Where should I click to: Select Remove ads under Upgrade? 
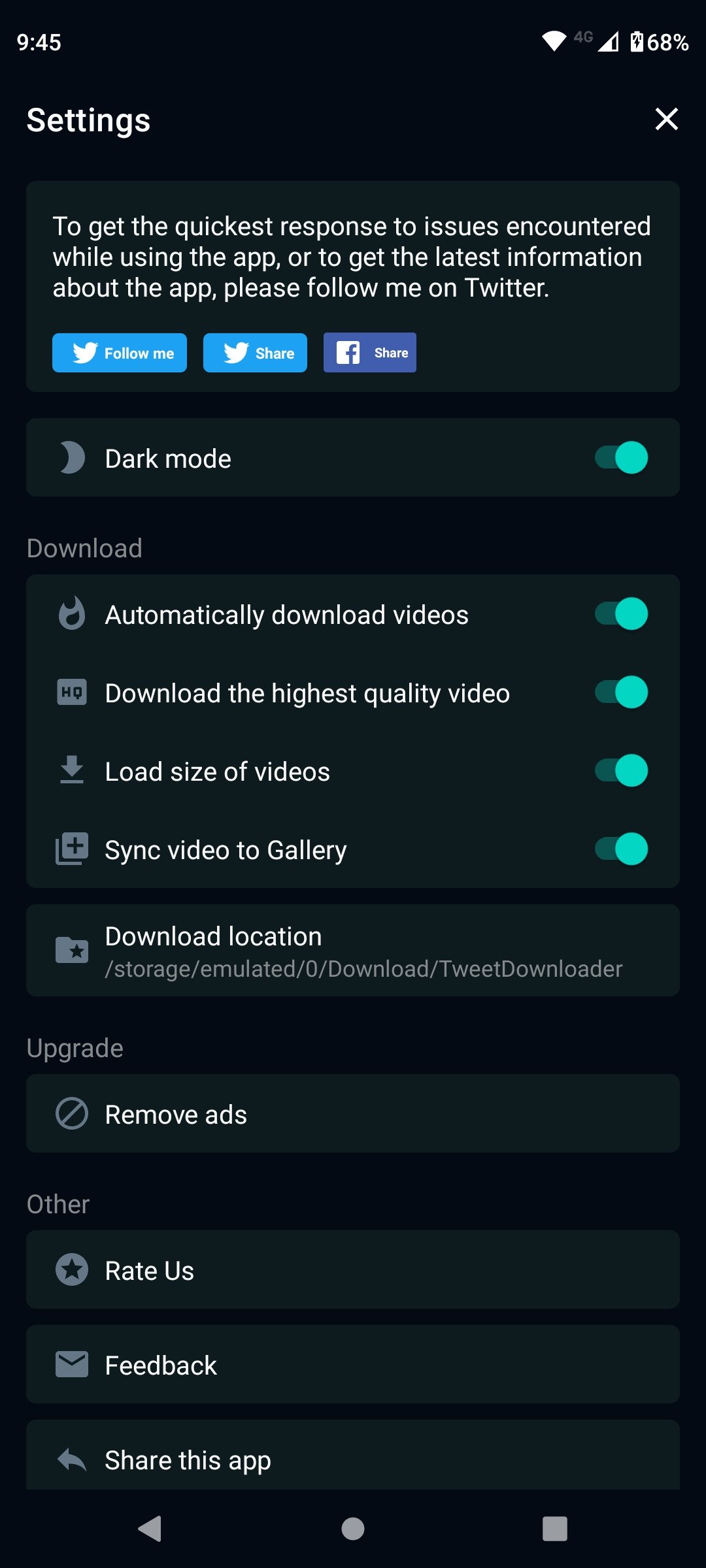tap(353, 1113)
